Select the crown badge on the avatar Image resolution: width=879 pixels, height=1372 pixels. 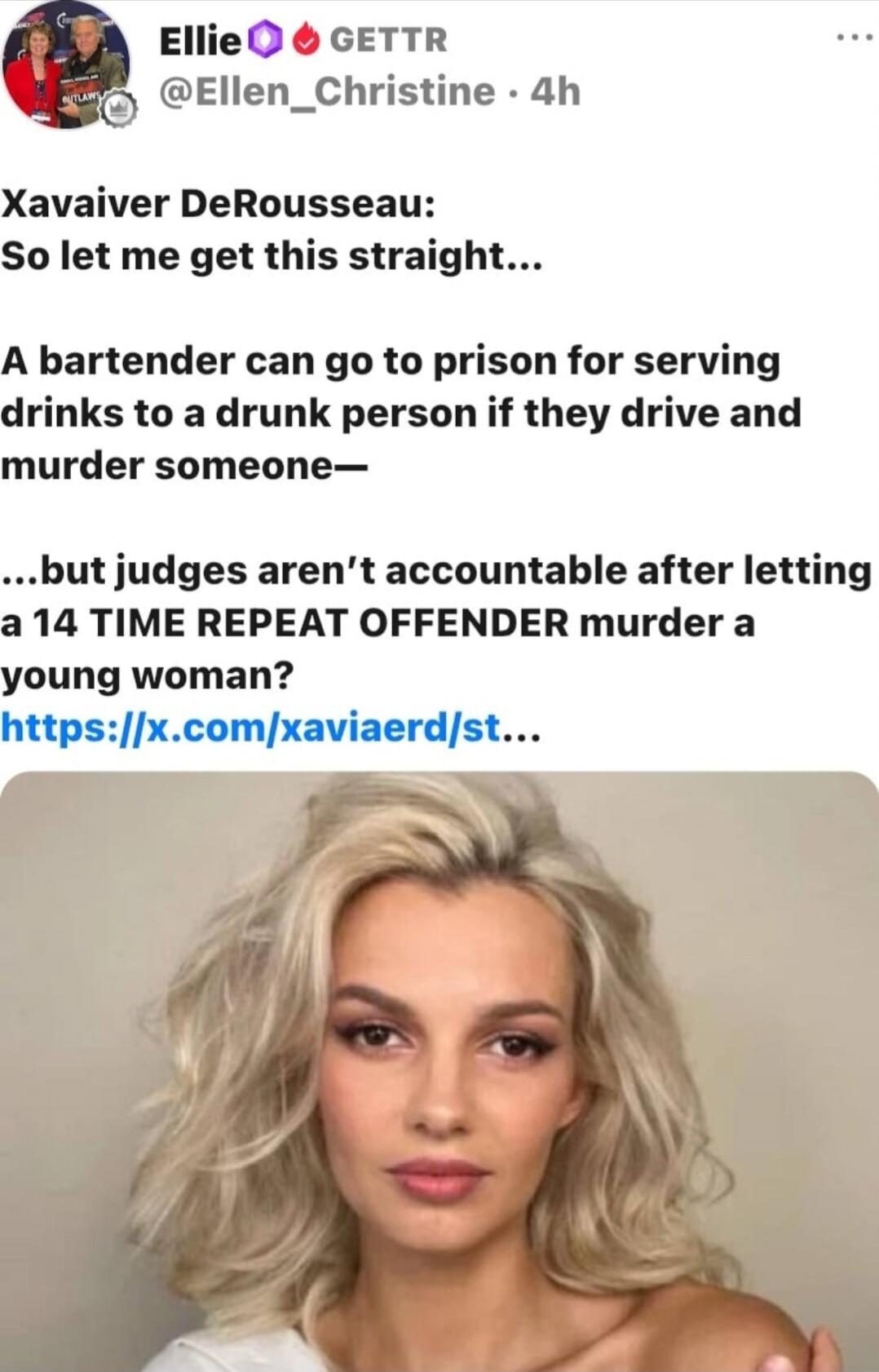pos(117,106)
